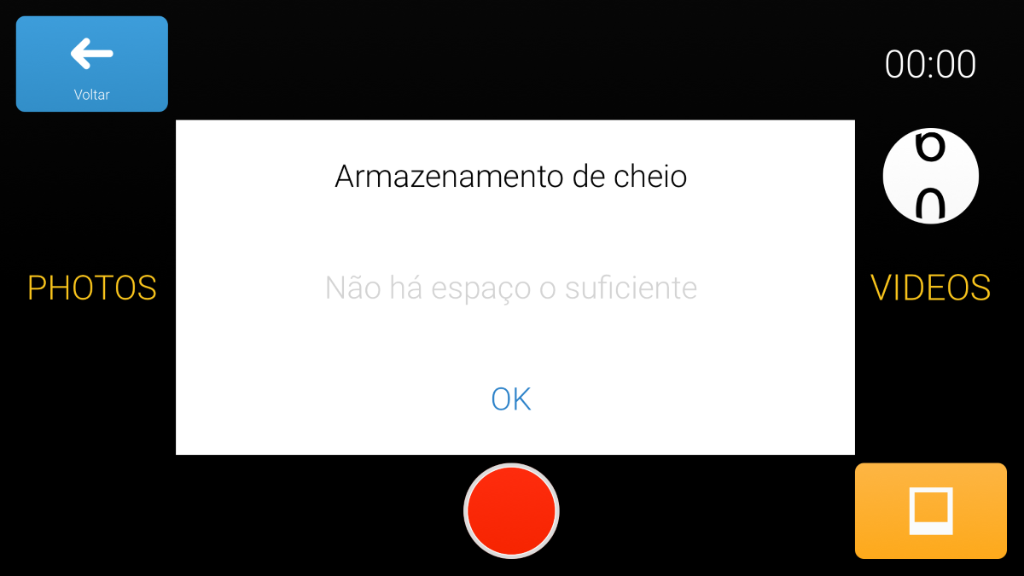Switch to PHOTOS mode
The image size is (1024, 576).
[92, 288]
